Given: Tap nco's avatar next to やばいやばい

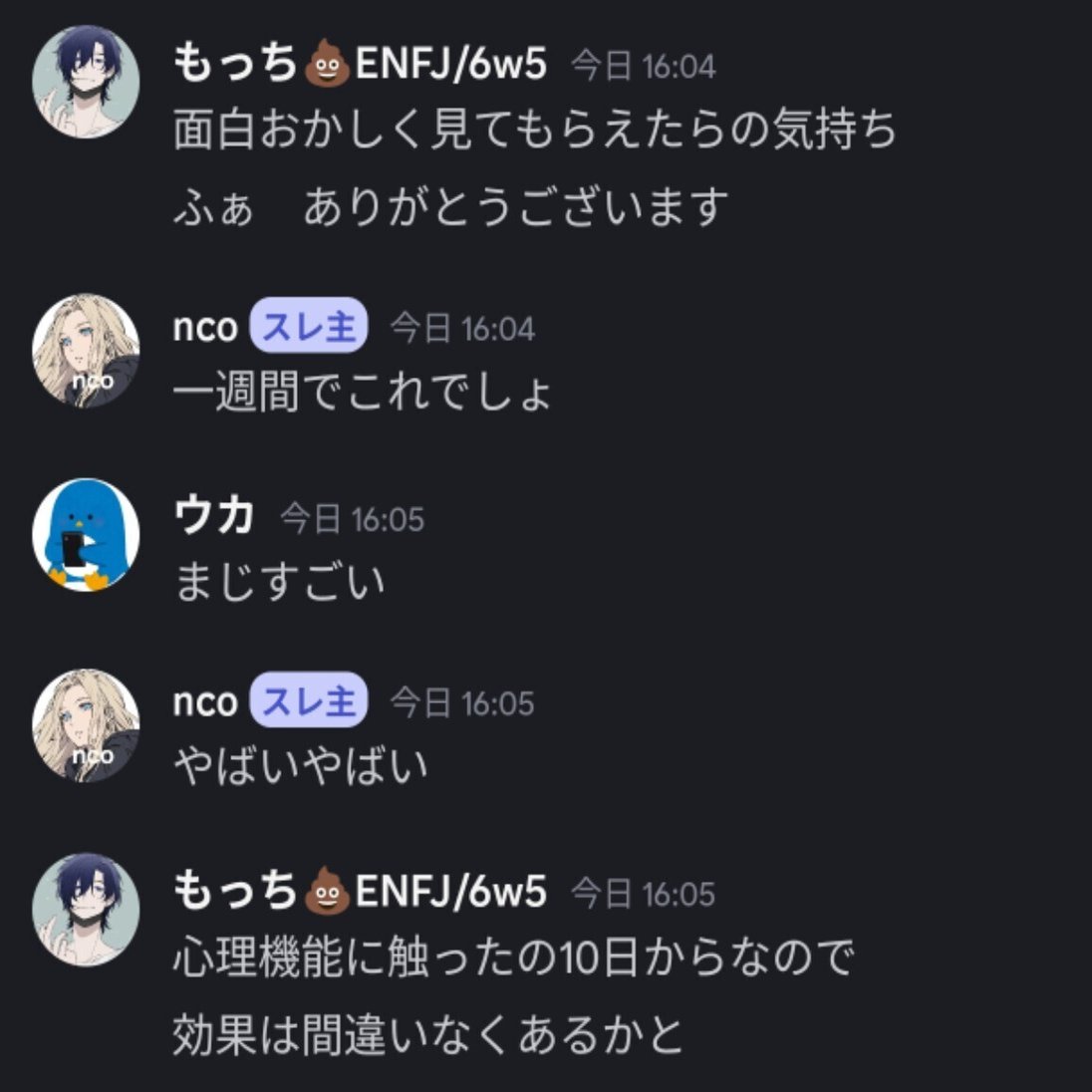Looking at the screenshot, I should pyautogui.click(x=86, y=725).
